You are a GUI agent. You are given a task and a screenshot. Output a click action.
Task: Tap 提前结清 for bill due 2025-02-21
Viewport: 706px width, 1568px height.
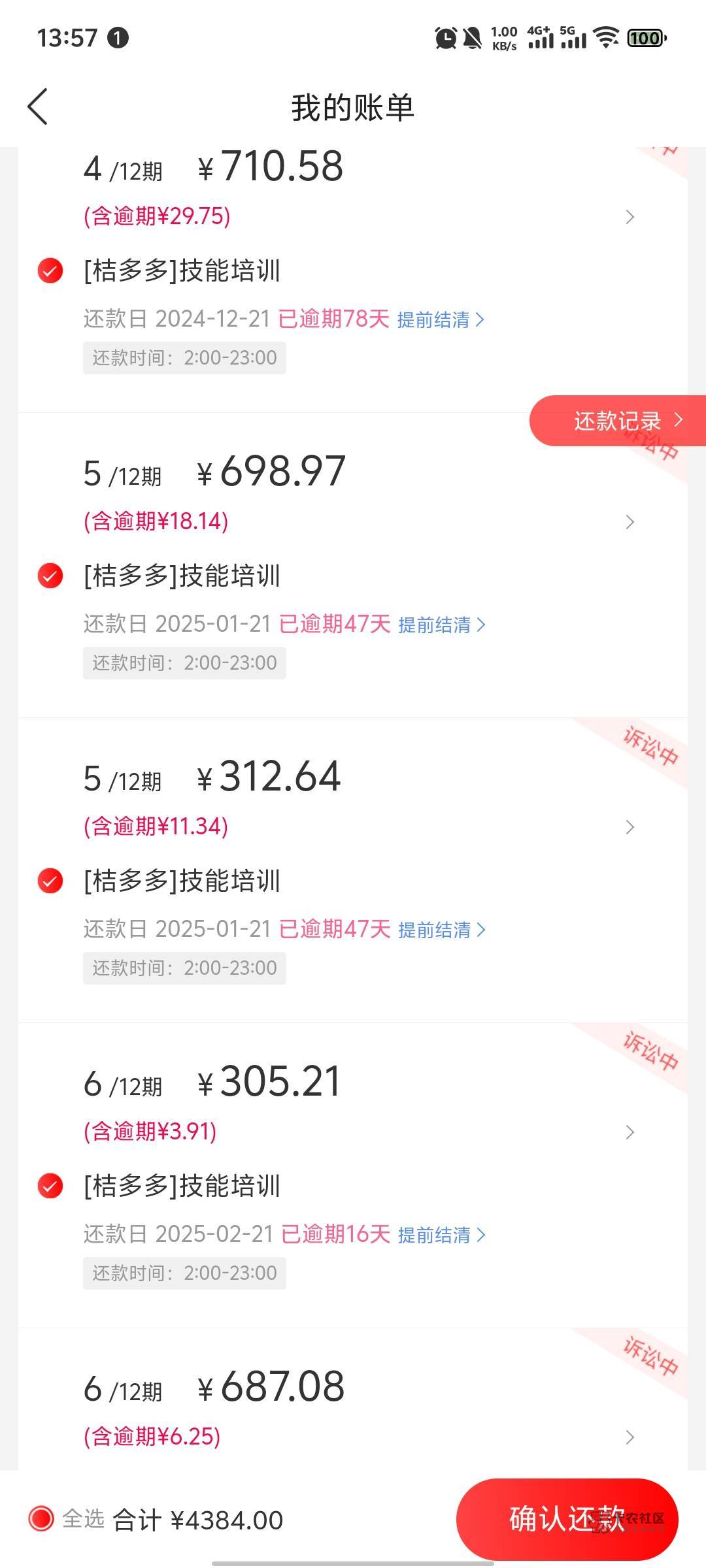442,1235
